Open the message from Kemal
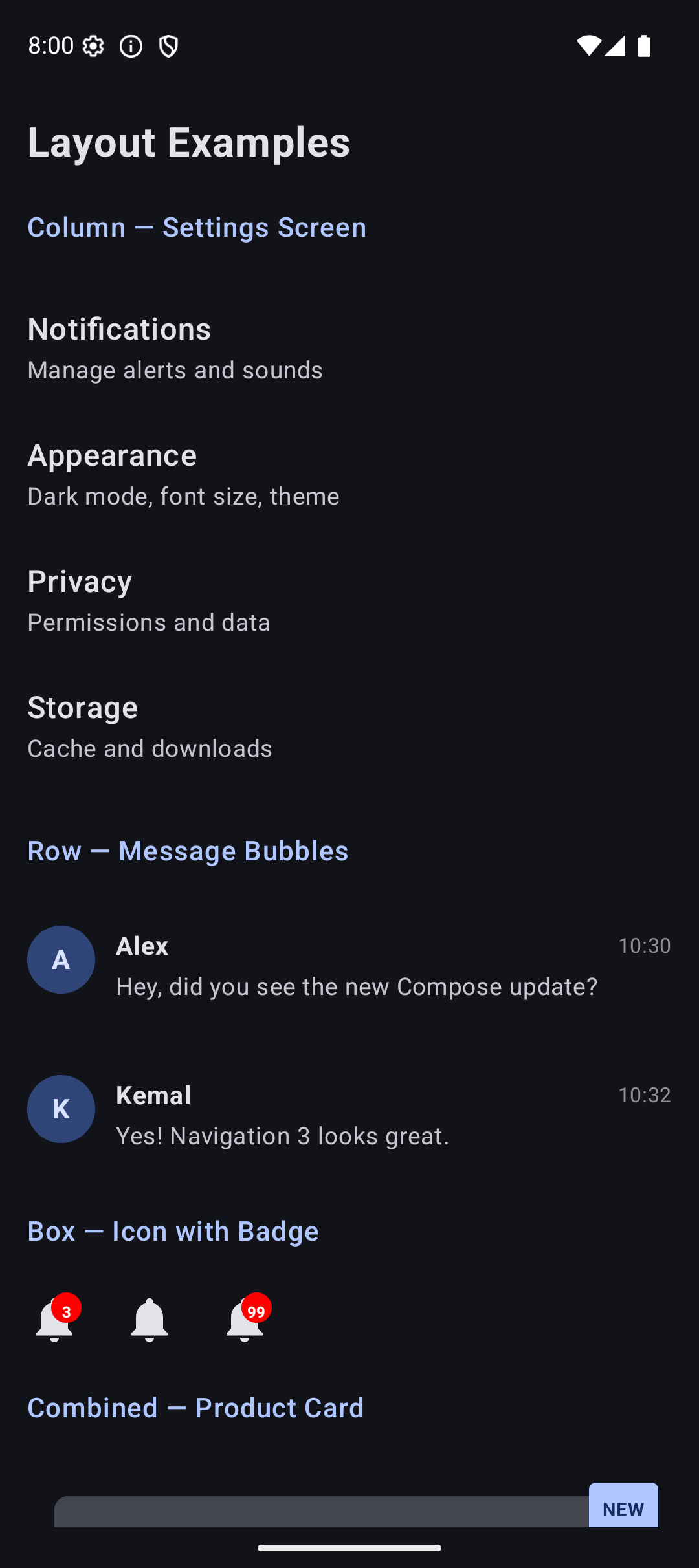Screen dimensions: 699x1568 click(x=349, y=1115)
